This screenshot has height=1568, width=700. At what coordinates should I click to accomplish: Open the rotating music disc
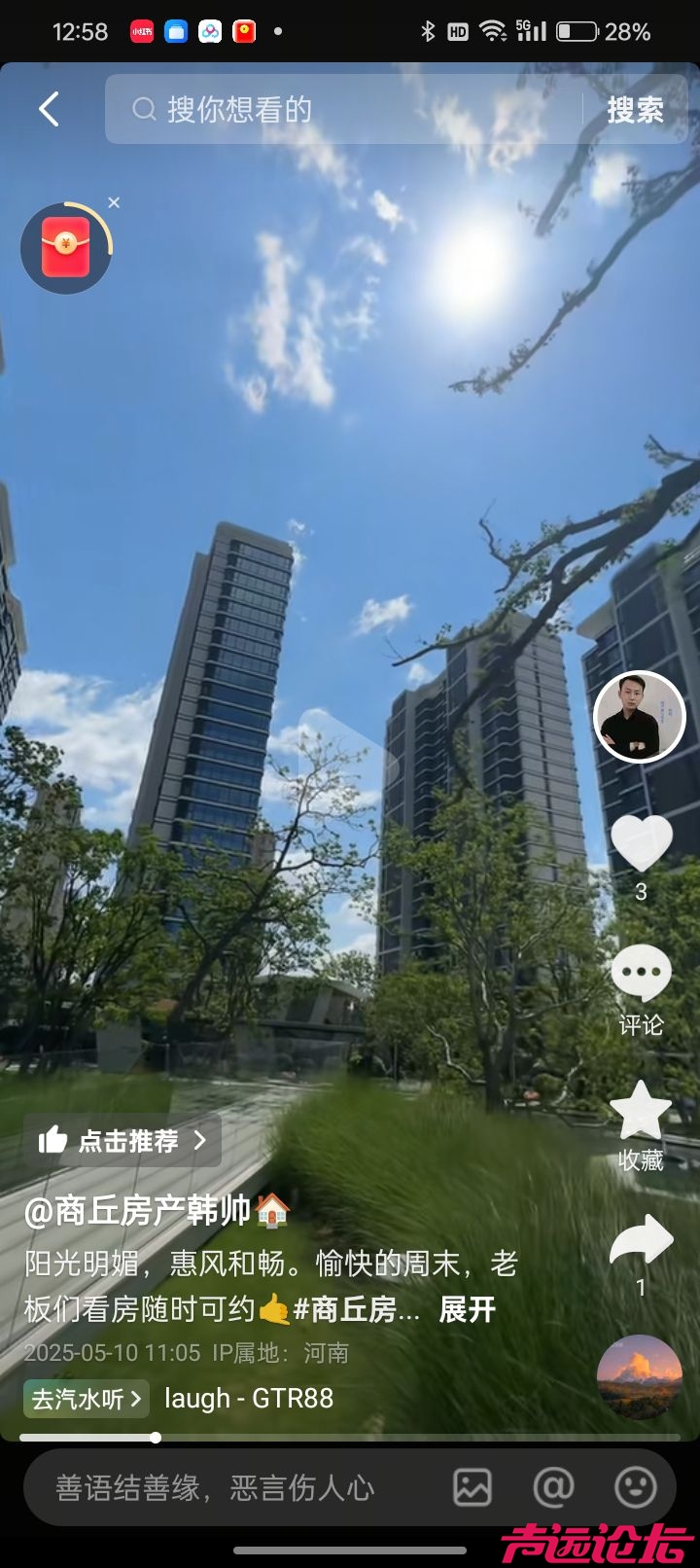point(639,1376)
